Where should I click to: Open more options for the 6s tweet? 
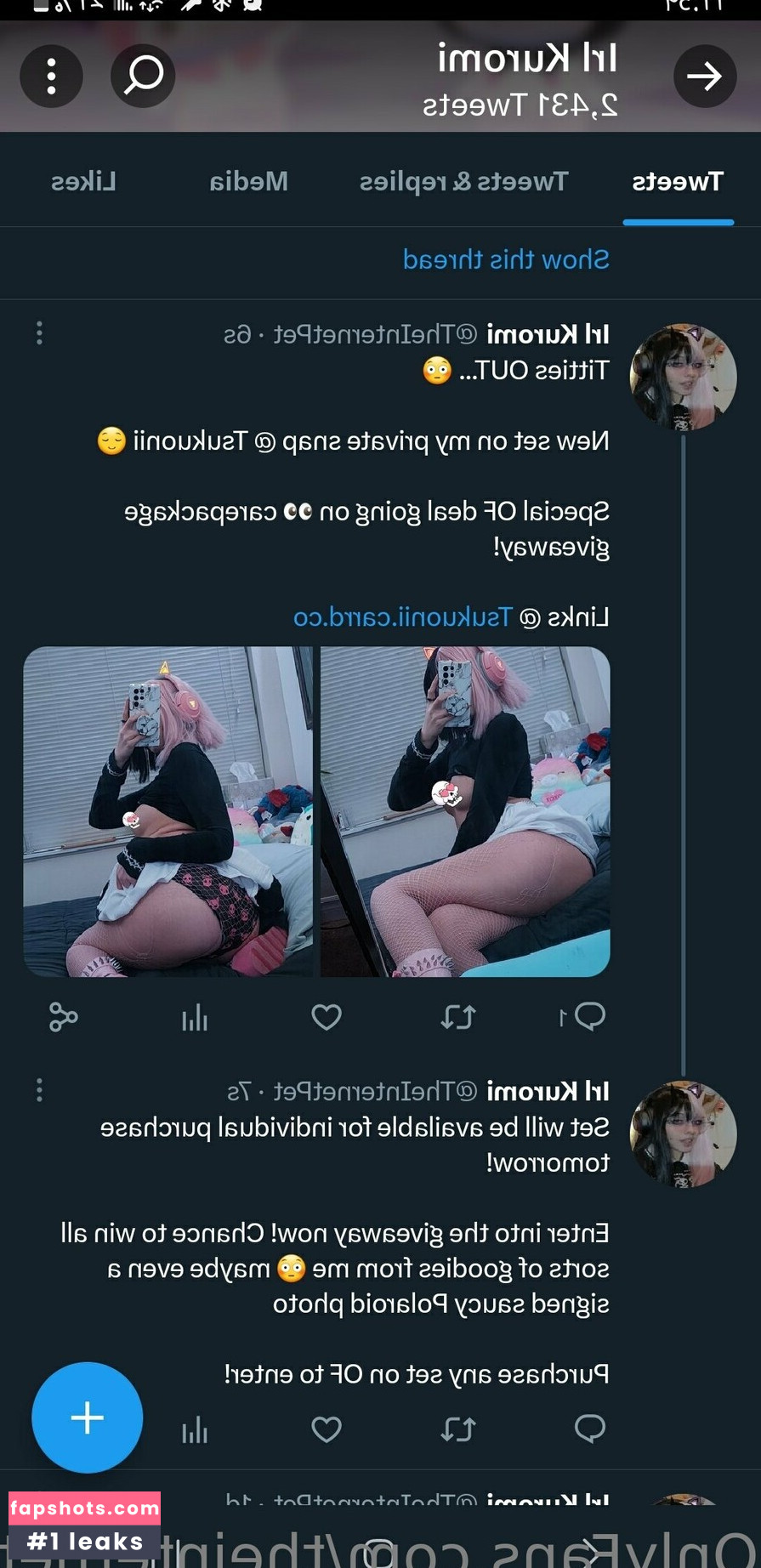point(39,333)
